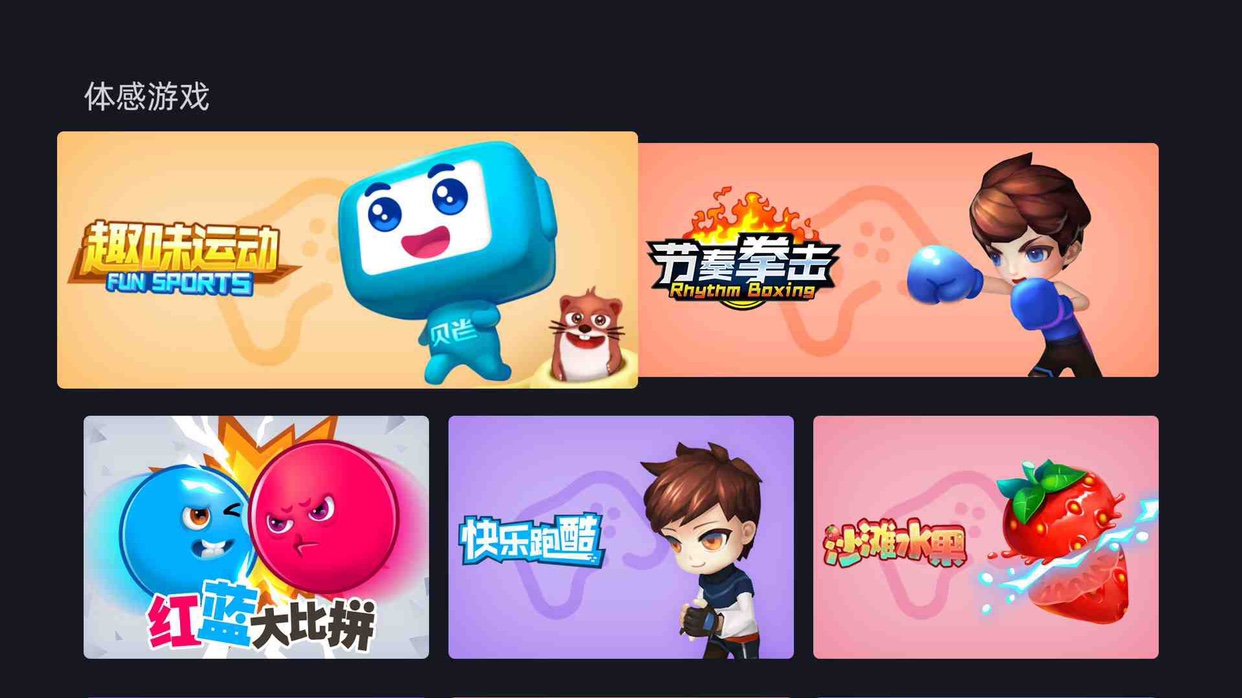Launch the 节奏拳击 Rhythm Boxing game

(898, 260)
